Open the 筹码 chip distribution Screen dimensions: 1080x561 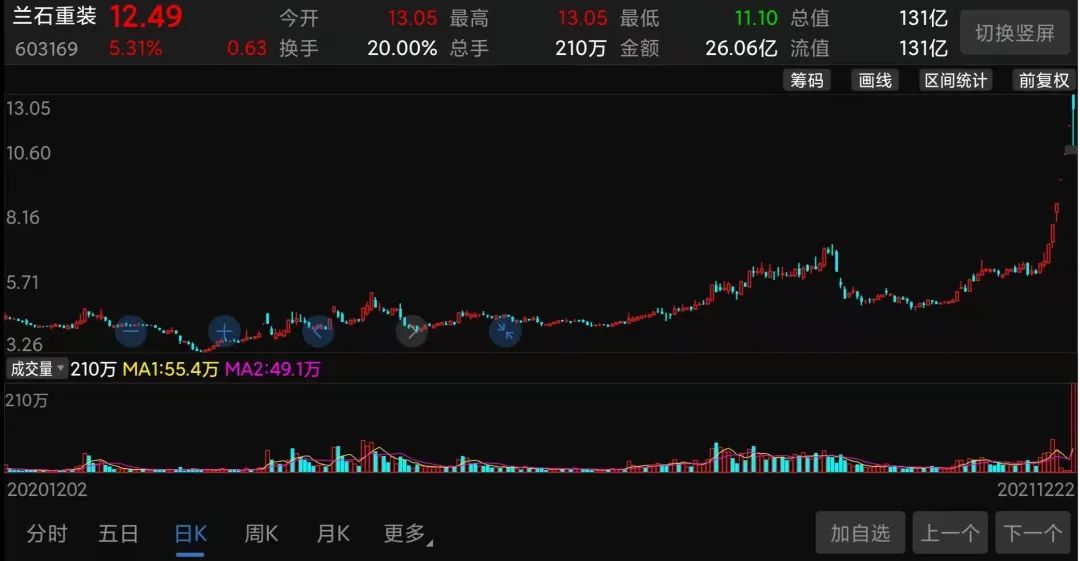pos(806,81)
